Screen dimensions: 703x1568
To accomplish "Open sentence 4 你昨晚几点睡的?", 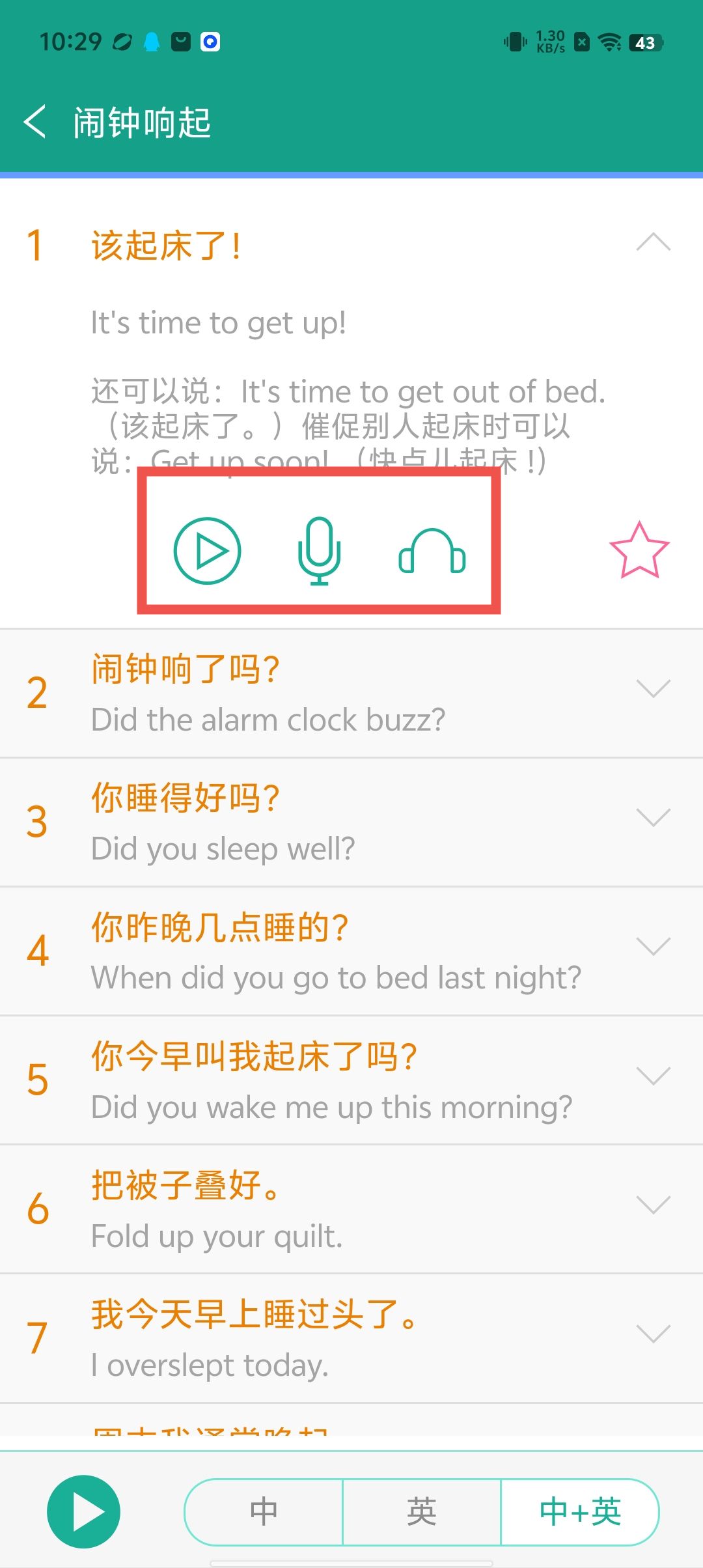I will (x=653, y=947).
